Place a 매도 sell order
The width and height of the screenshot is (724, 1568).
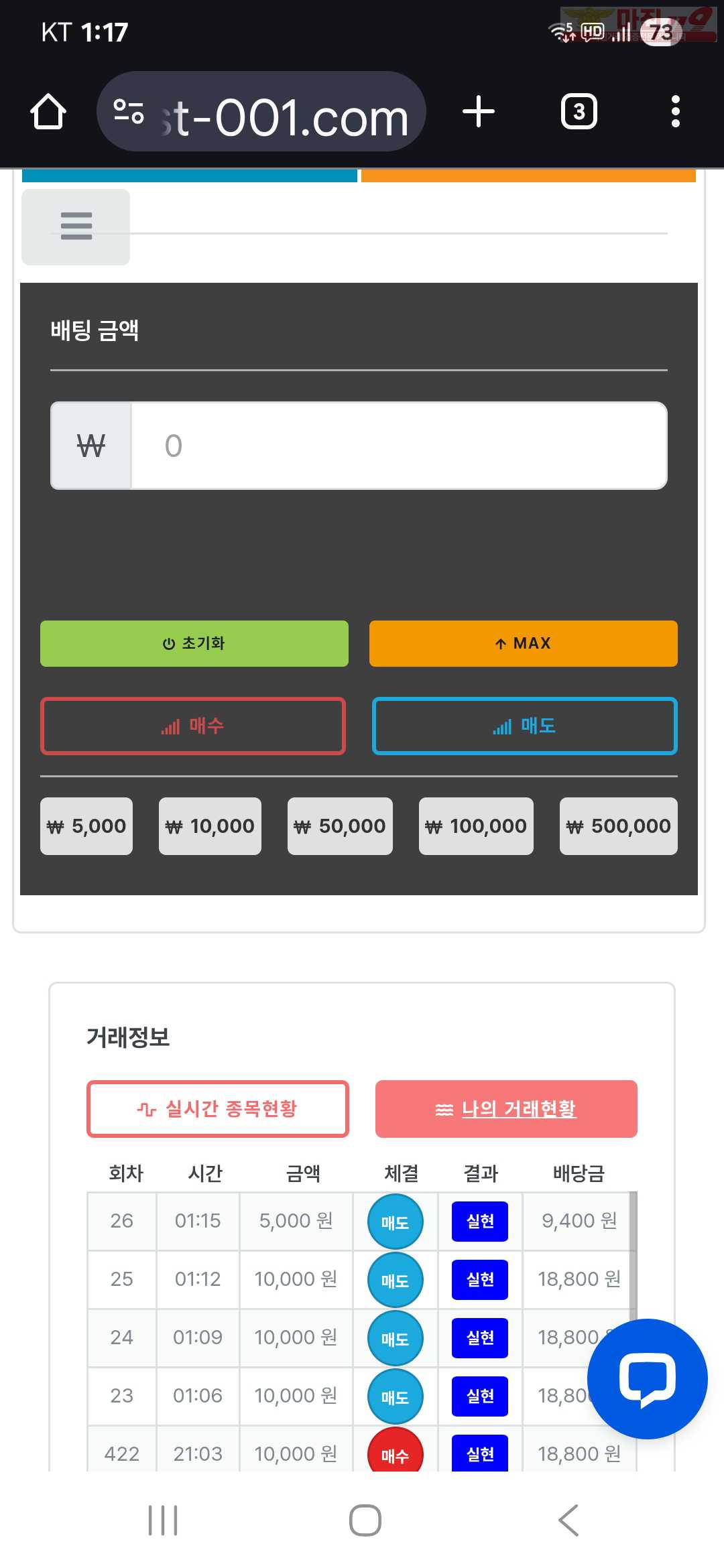(x=524, y=726)
